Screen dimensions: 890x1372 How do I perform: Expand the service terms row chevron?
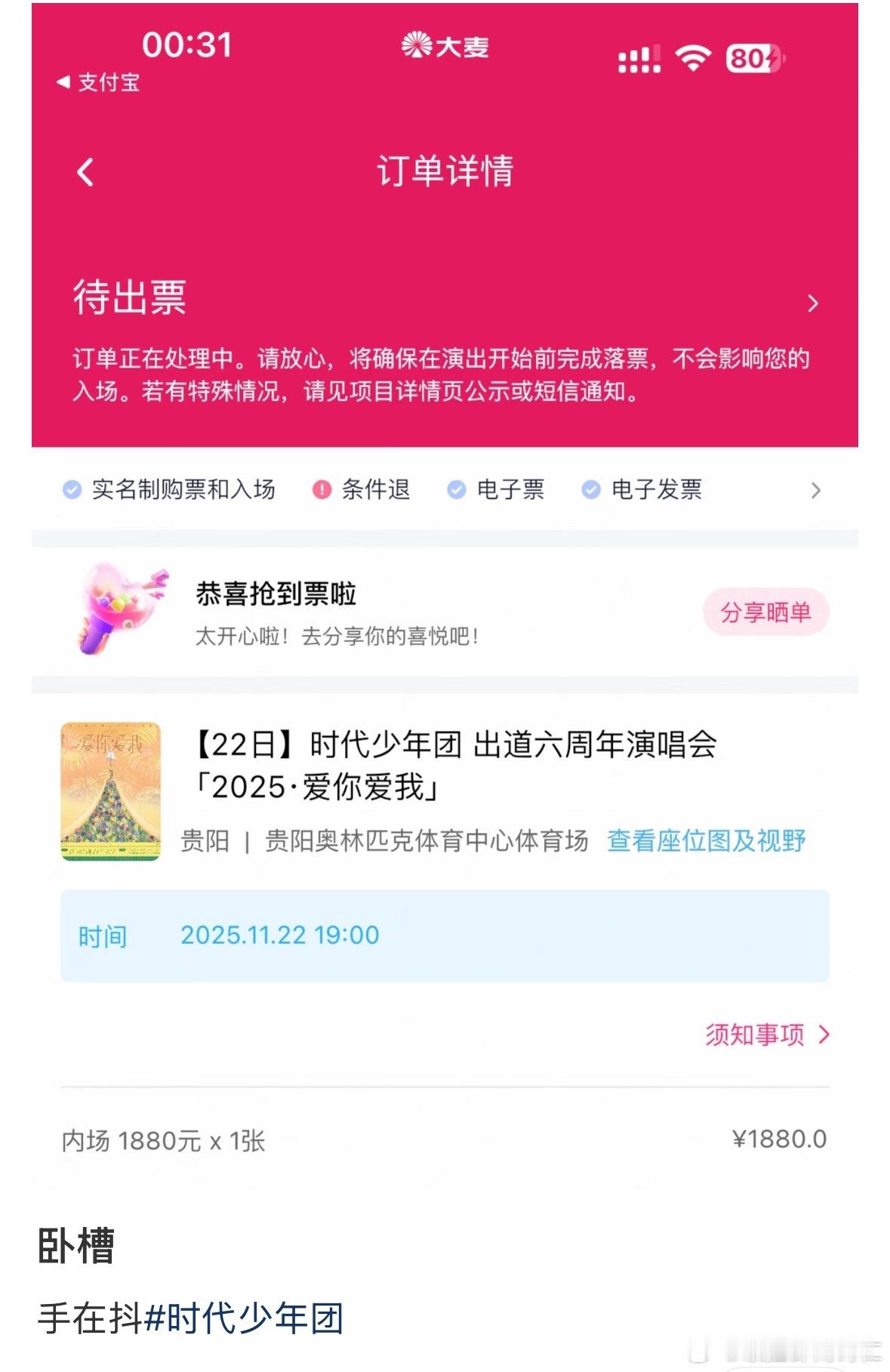(x=815, y=490)
